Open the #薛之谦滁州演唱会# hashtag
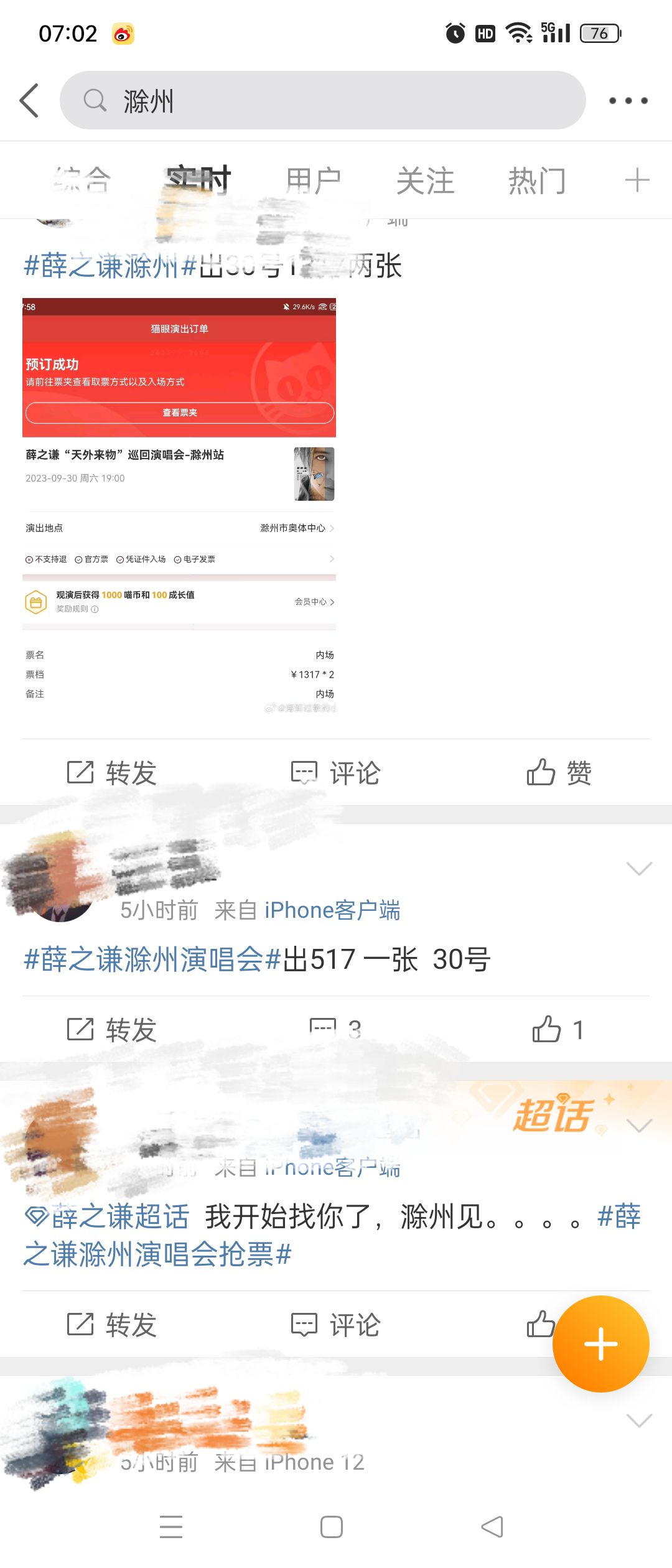The width and height of the screenshot is (672, 1568). click(152, 959)
